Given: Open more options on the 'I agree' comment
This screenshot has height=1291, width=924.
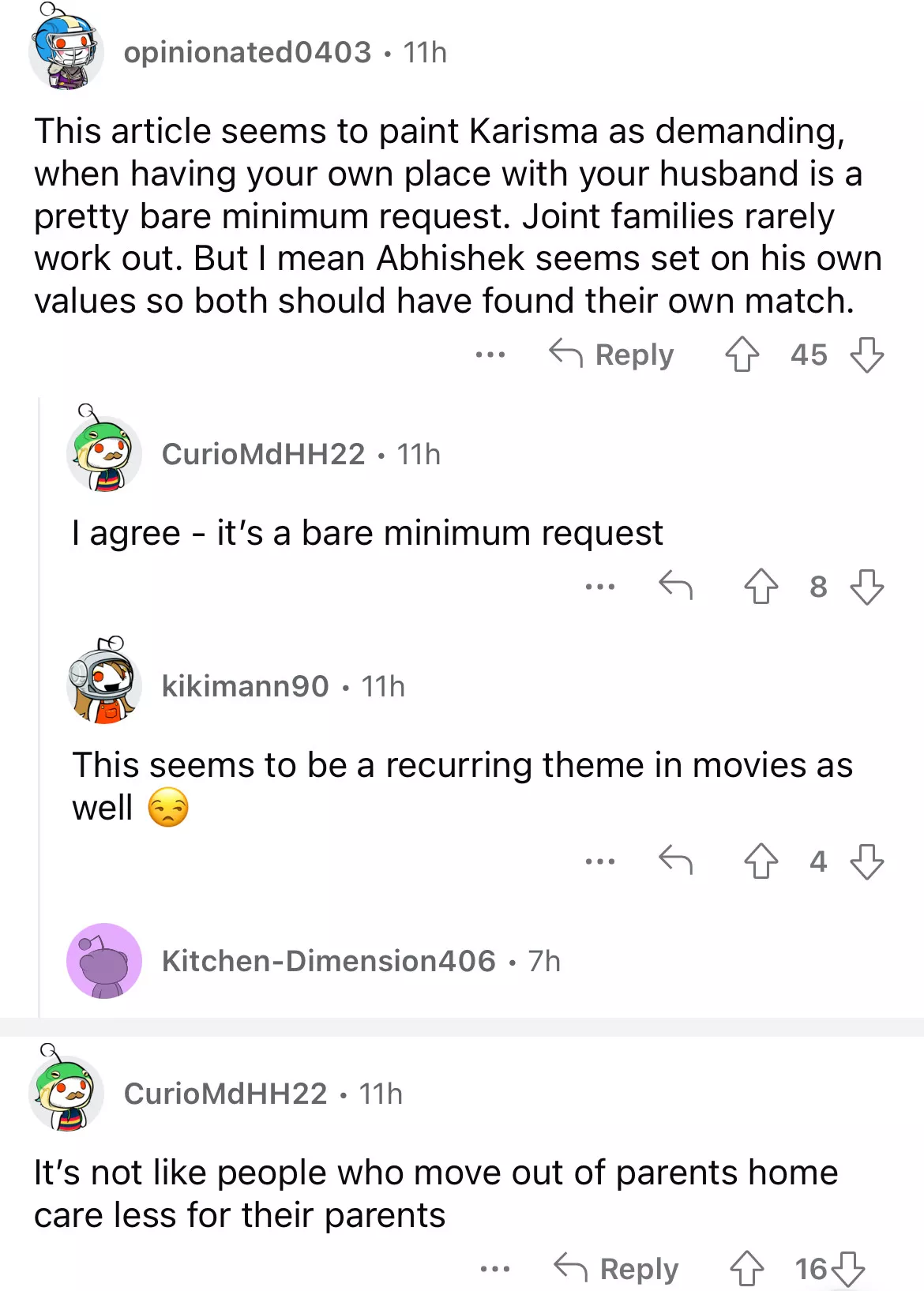Looking at the screenshot, I should [600, 586].
